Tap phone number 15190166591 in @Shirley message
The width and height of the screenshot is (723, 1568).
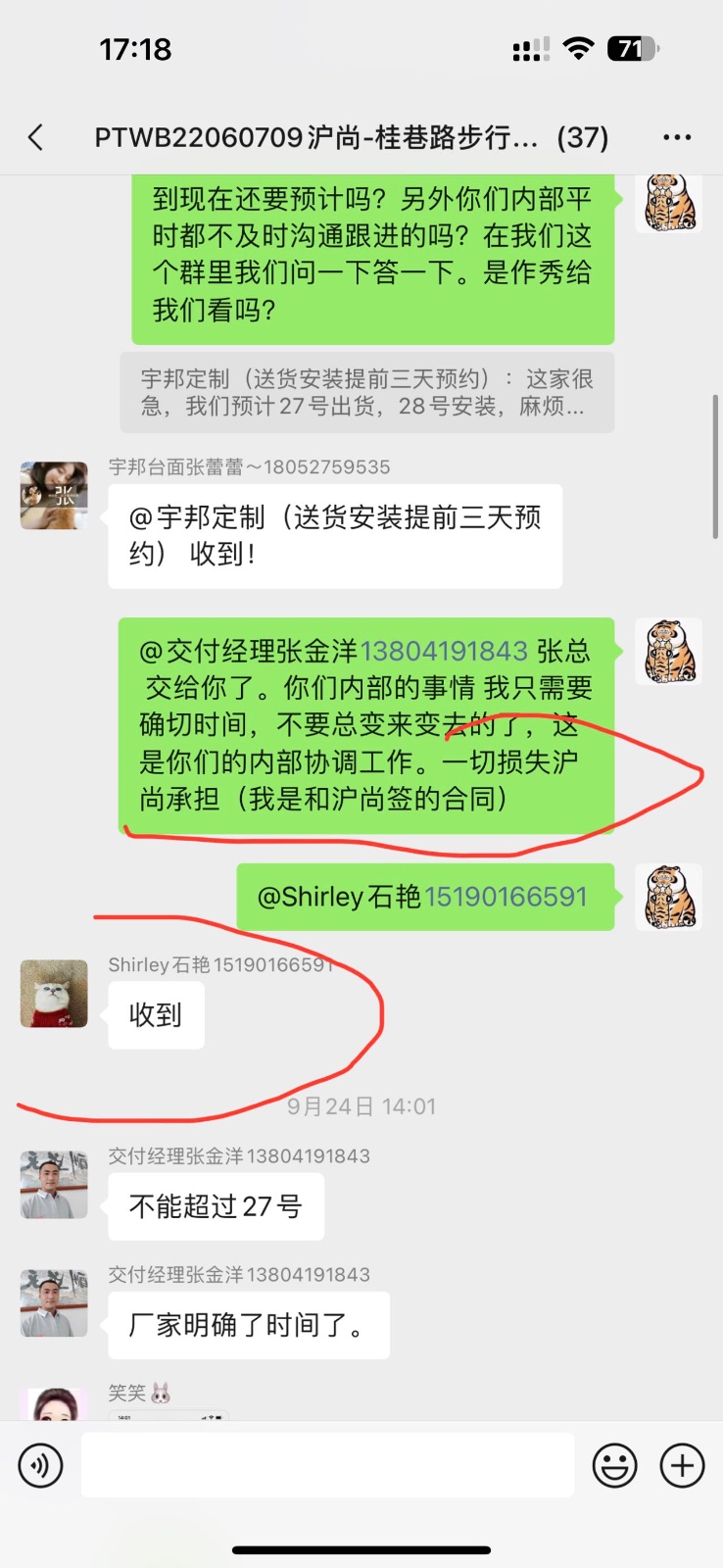(506, 897)
